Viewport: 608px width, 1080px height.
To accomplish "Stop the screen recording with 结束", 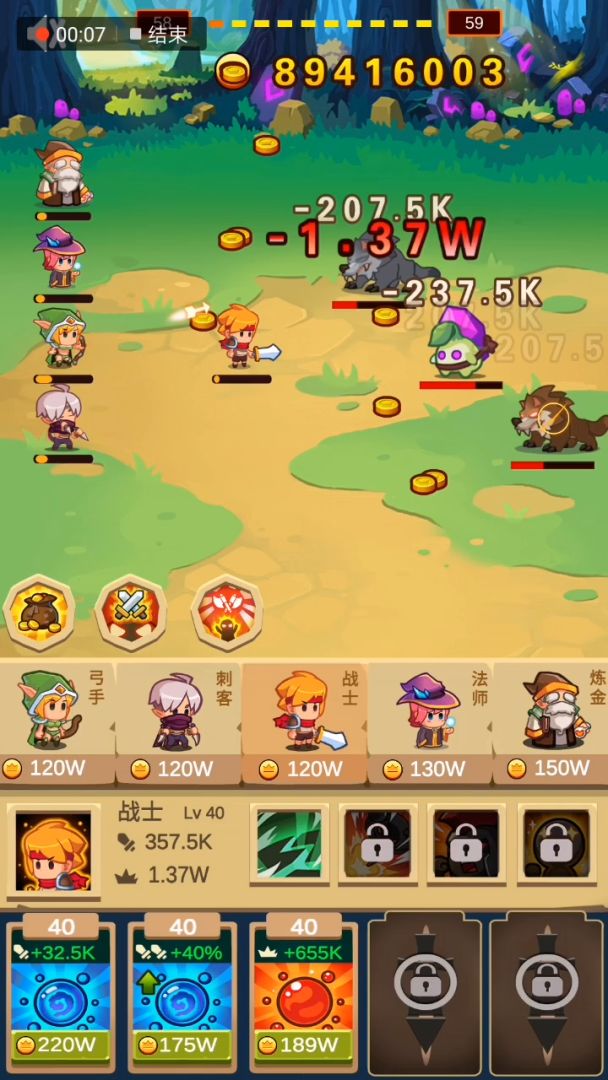I will pos(158,34).
